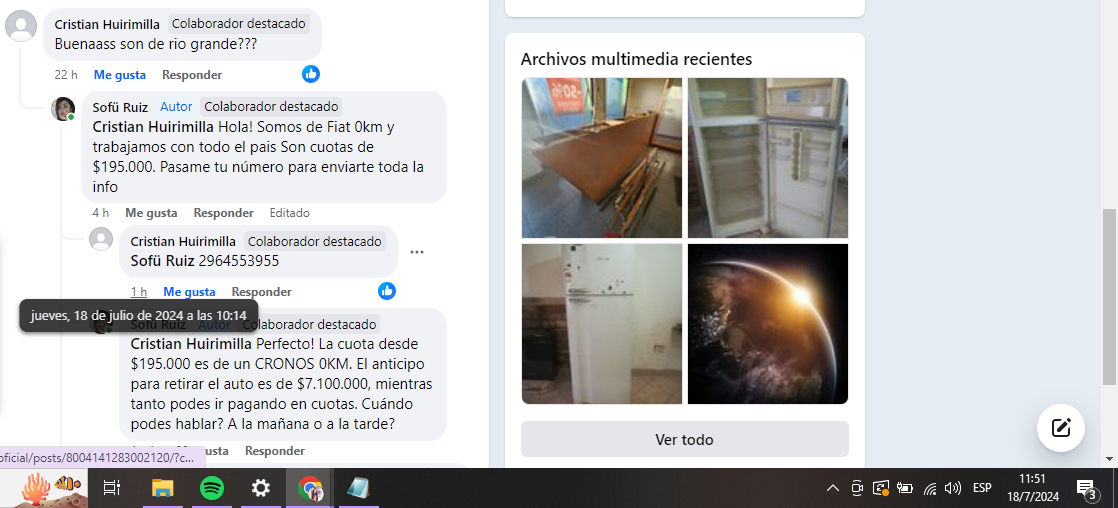Screen dimensions: 1118x508
Task: View edit history via "Editado" label
Action: click(289, 213)
